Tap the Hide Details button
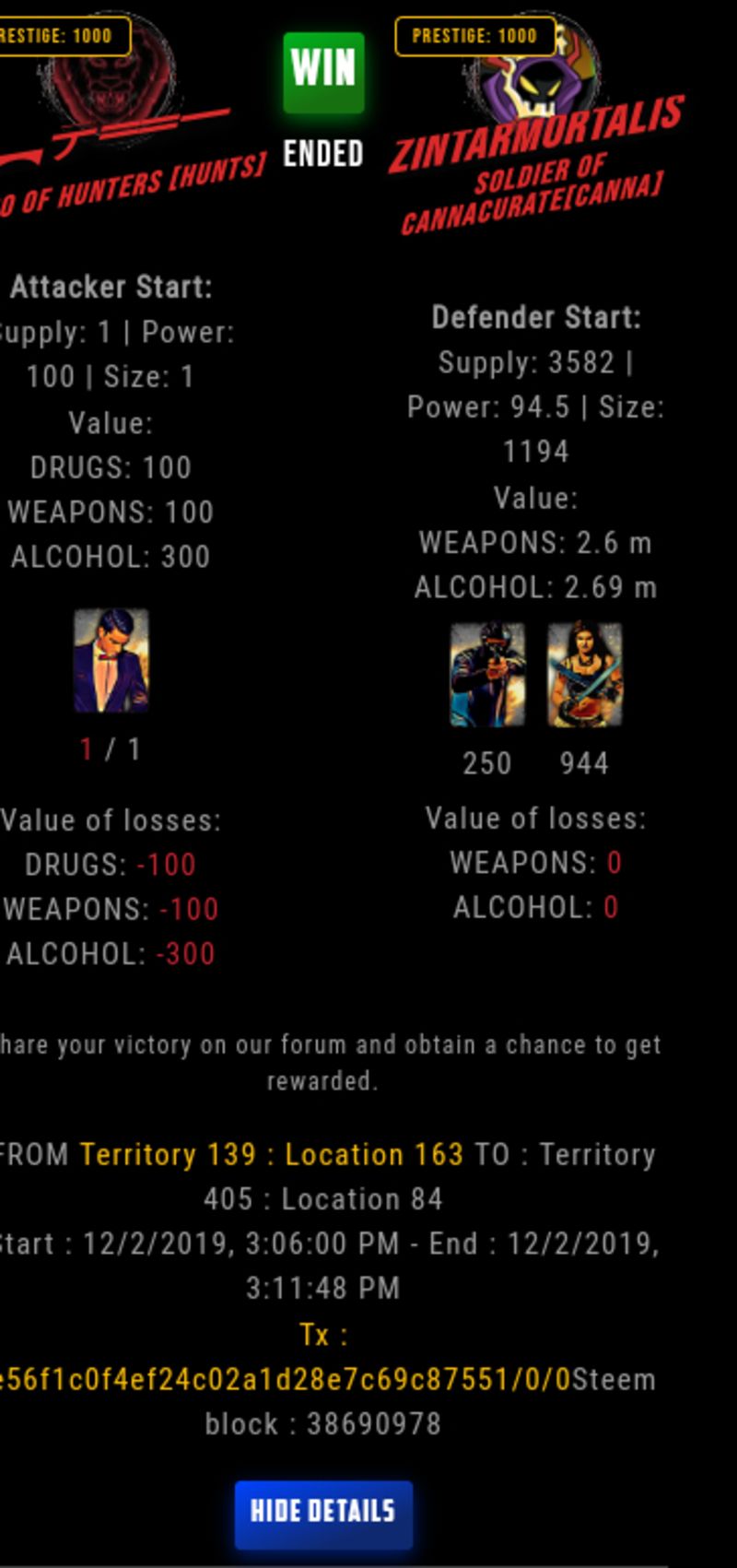737x1568 pixels. pyautogui.click(x=323, y=1515)
